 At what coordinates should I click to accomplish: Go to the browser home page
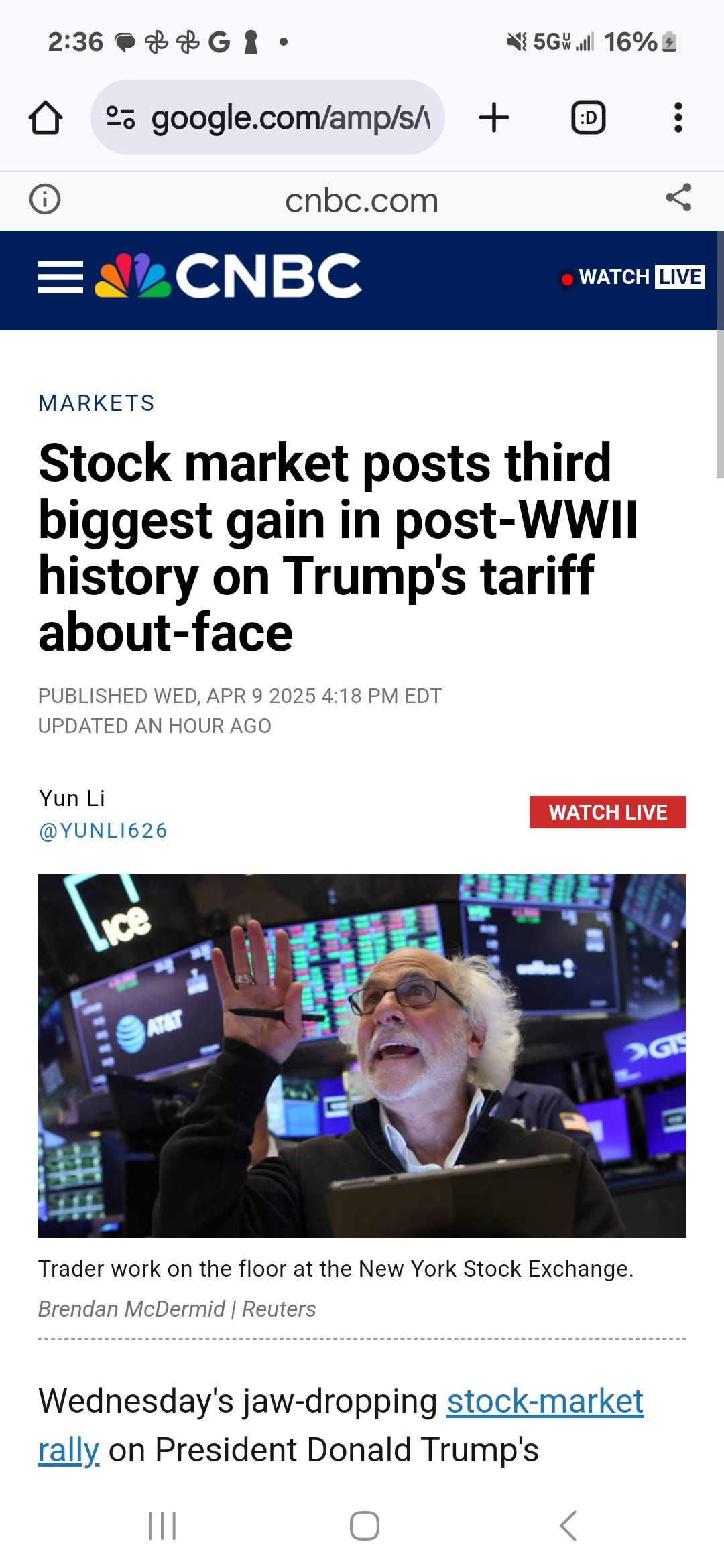click(x=46, y=118)
